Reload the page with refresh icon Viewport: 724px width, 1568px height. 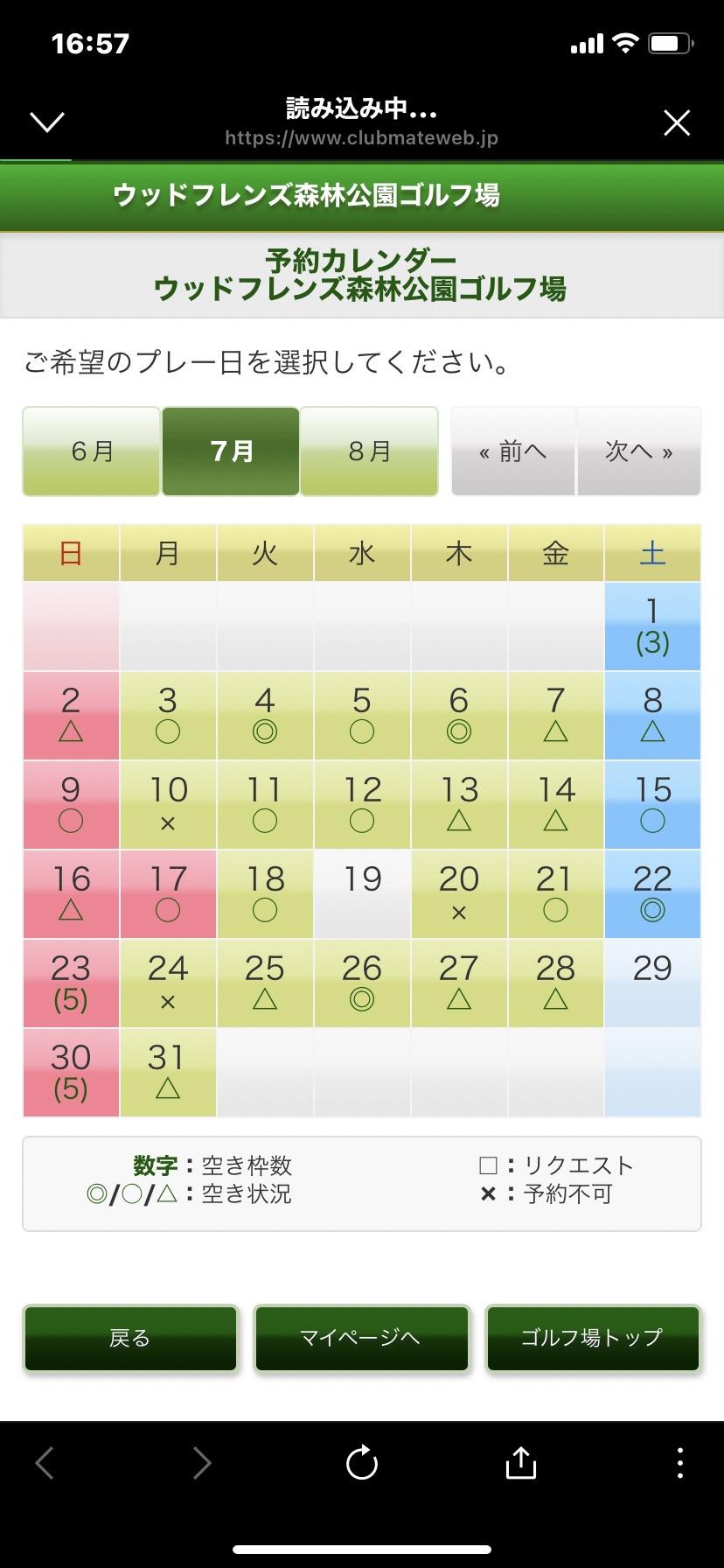pyautogui.click(x=361, y=1463)
